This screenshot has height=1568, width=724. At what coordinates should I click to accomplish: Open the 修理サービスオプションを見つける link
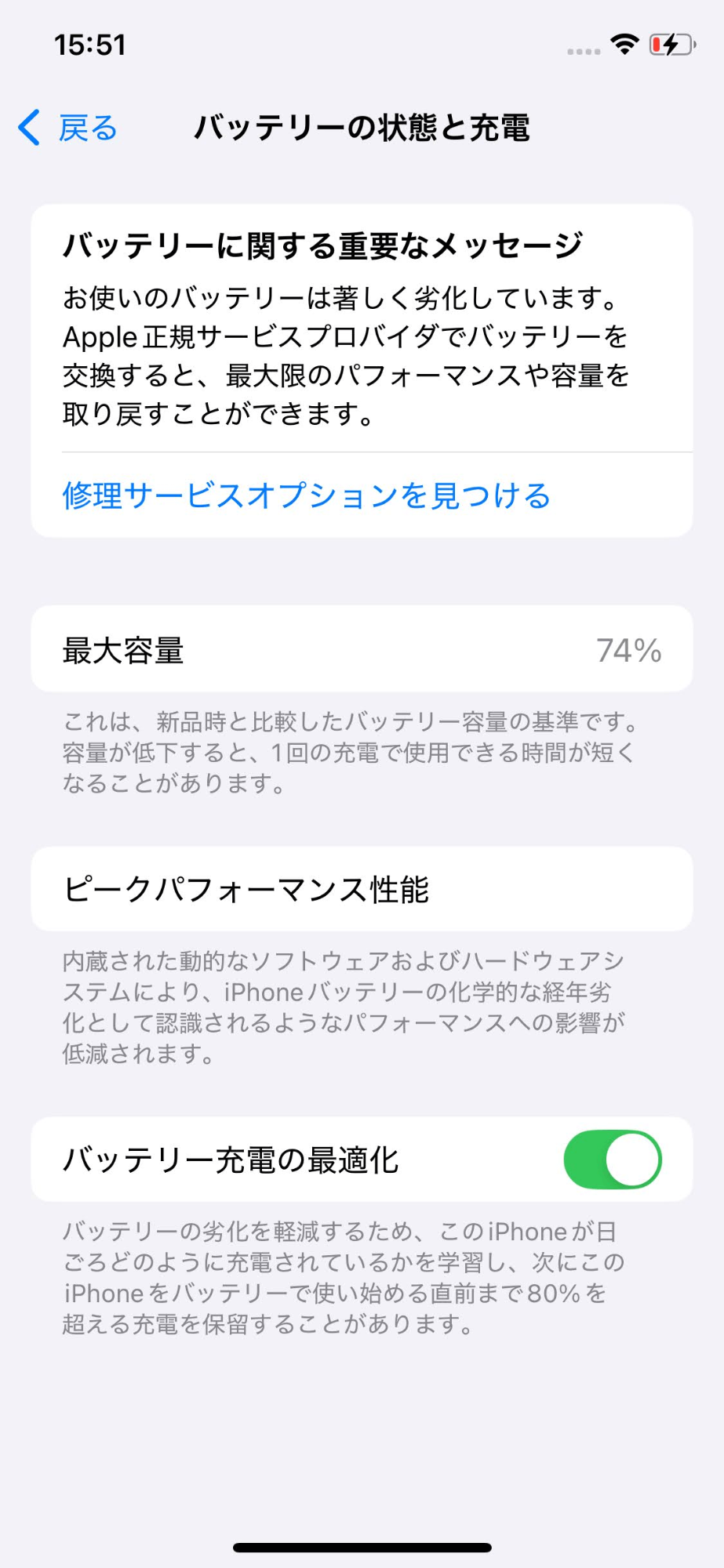point(306,495)
